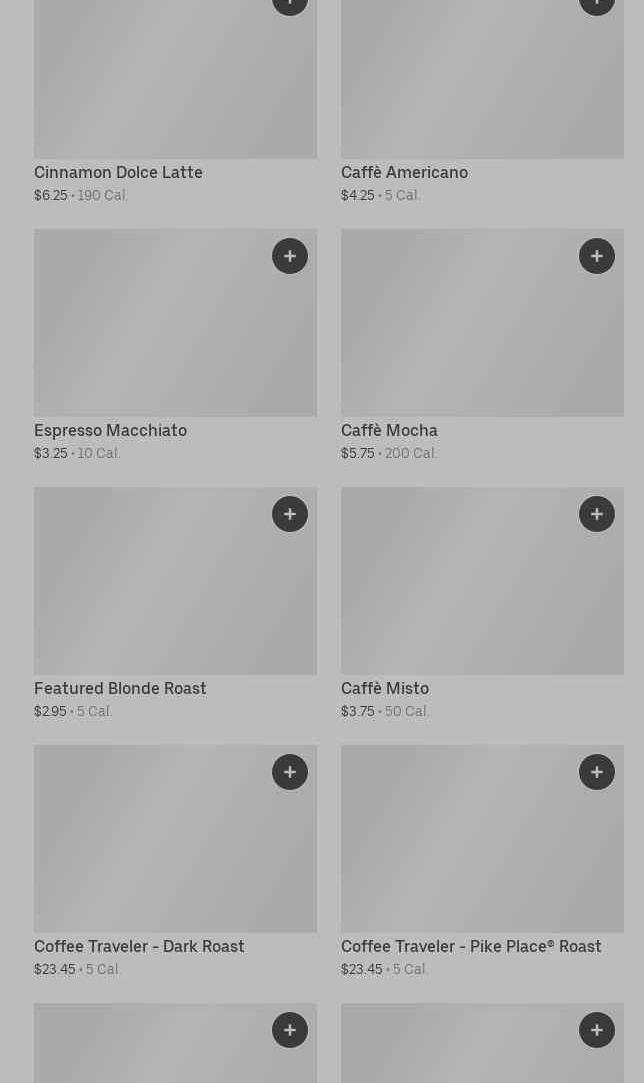This screenshot has height=1083, width=644.
Task: Open the Cinnamon Dolce Latte item
Action: coord(118,173)
